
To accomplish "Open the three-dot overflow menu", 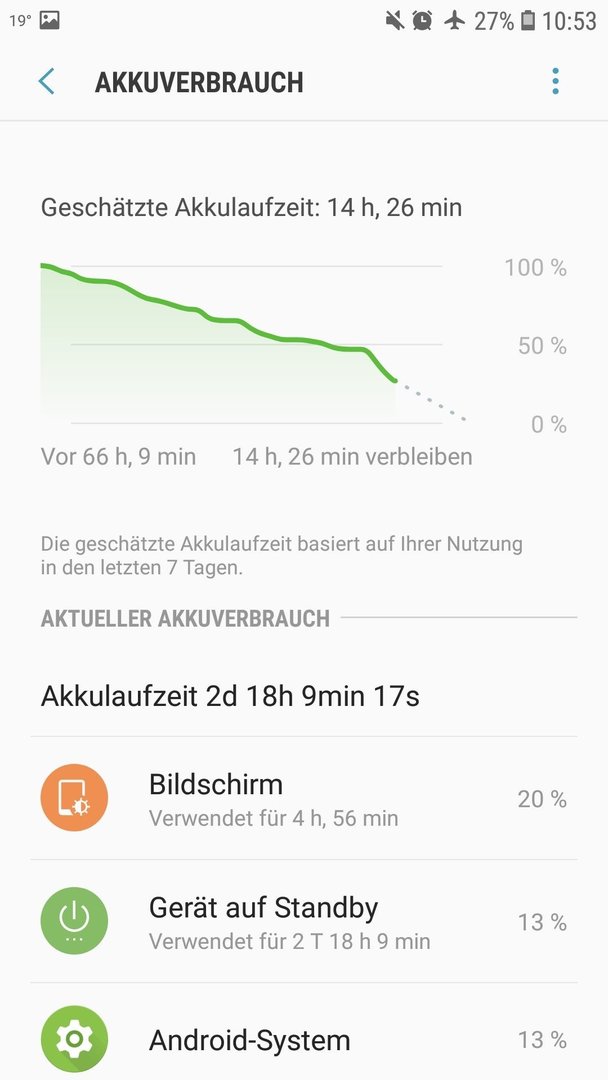I will pyautogui.click(x=556, y=81).
